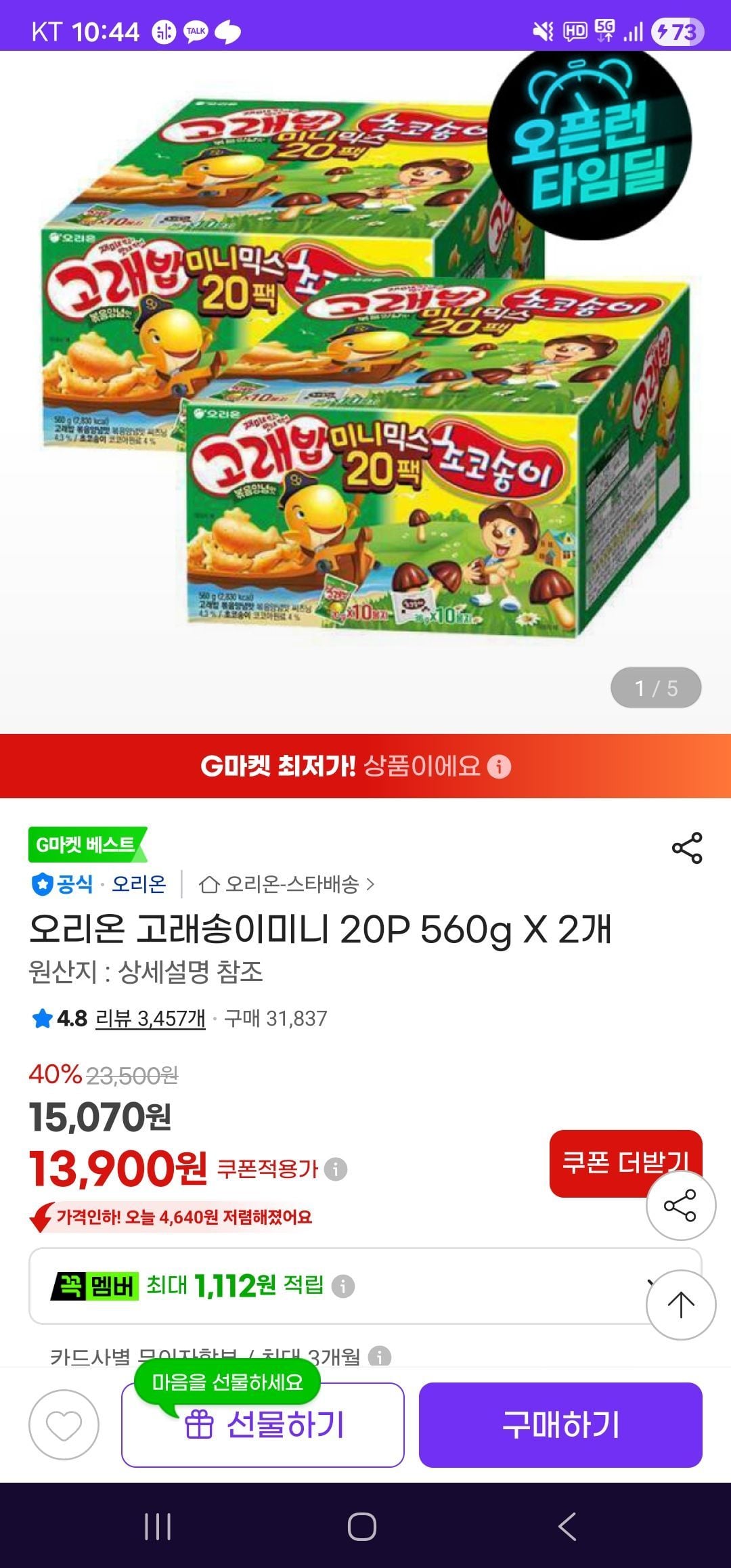Go back using system navigation bar
This screenshot has height=1568, width=731.
coord(567,1526)
